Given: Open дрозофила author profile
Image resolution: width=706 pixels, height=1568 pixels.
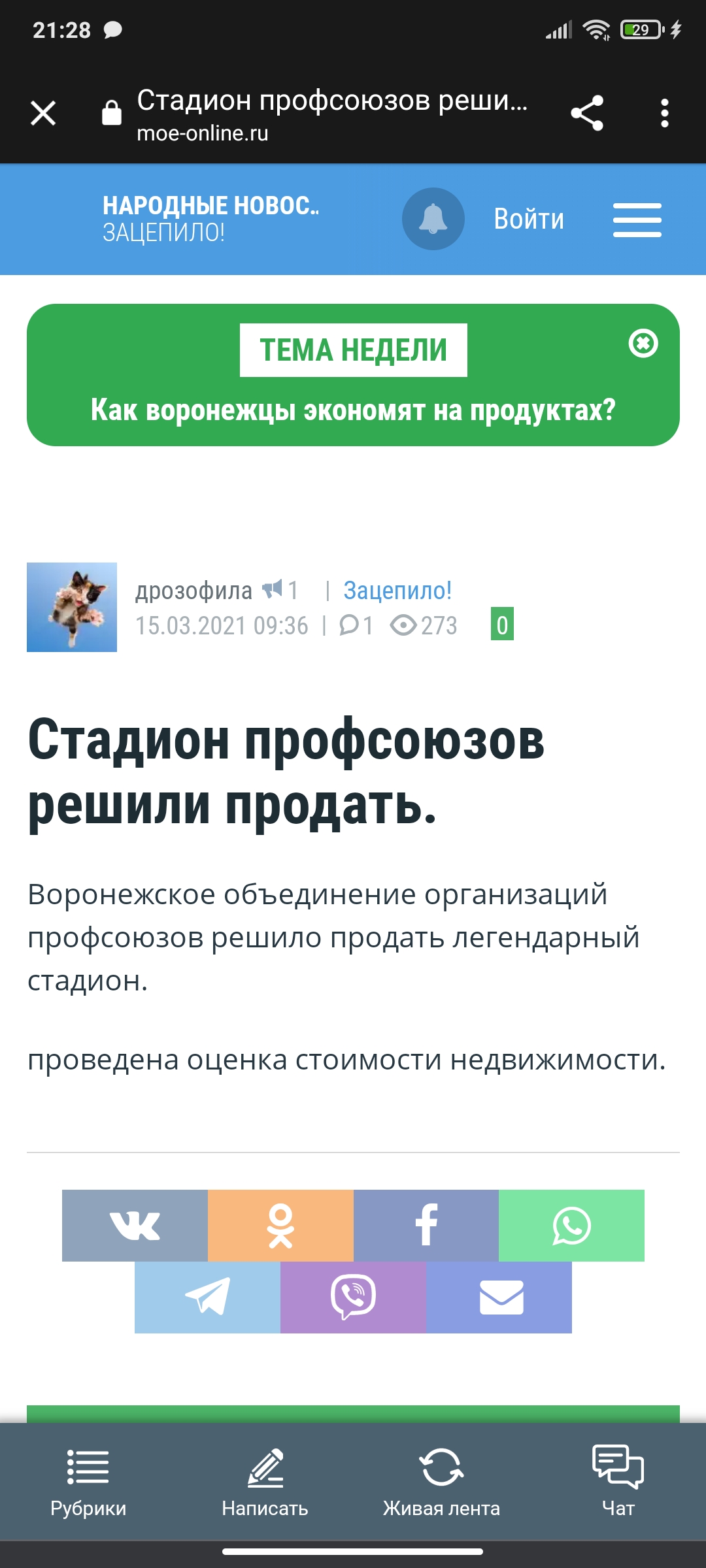Looking at the screenshot, I should 193,591.
